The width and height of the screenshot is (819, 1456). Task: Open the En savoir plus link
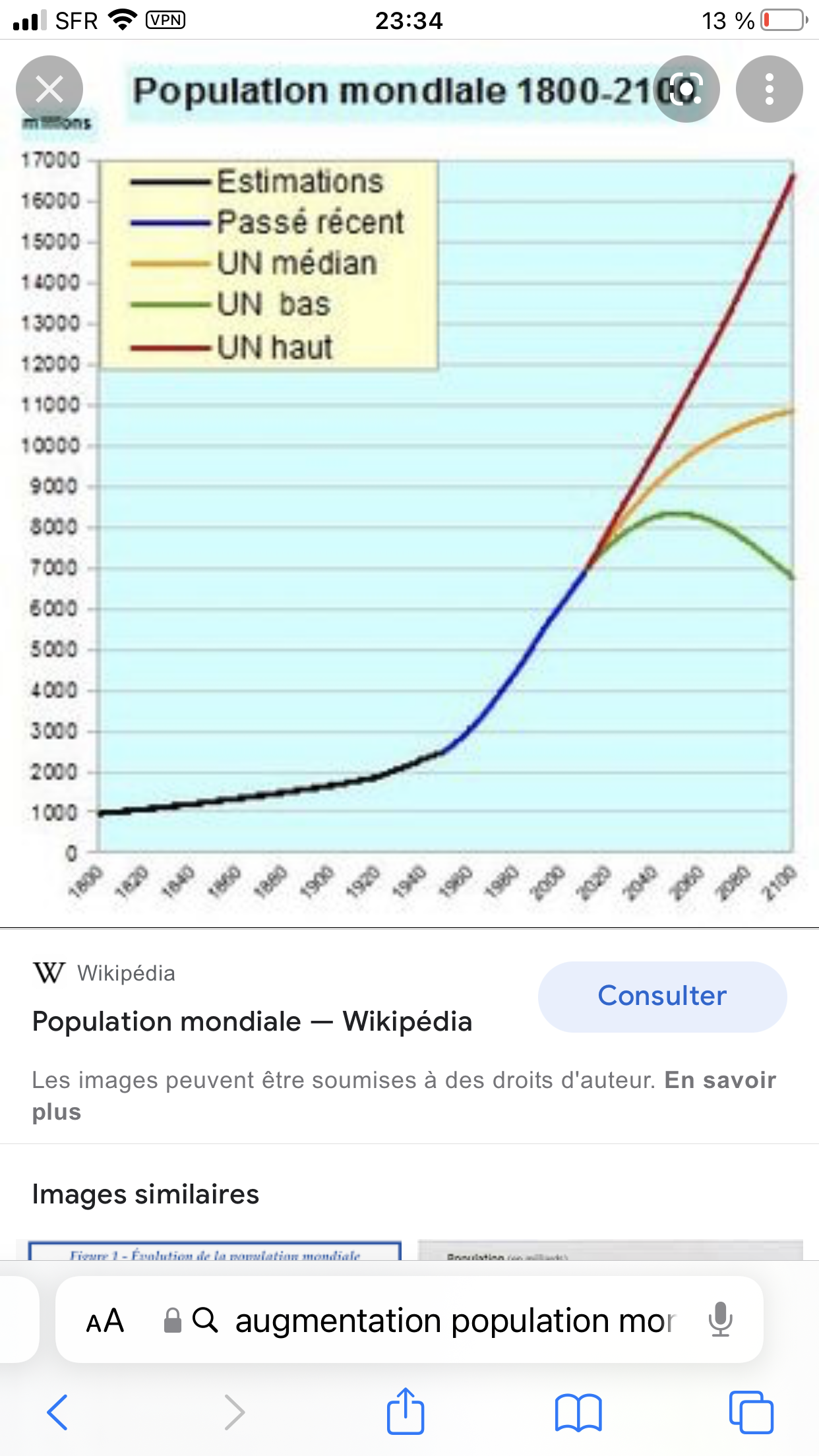[404, 1096]
